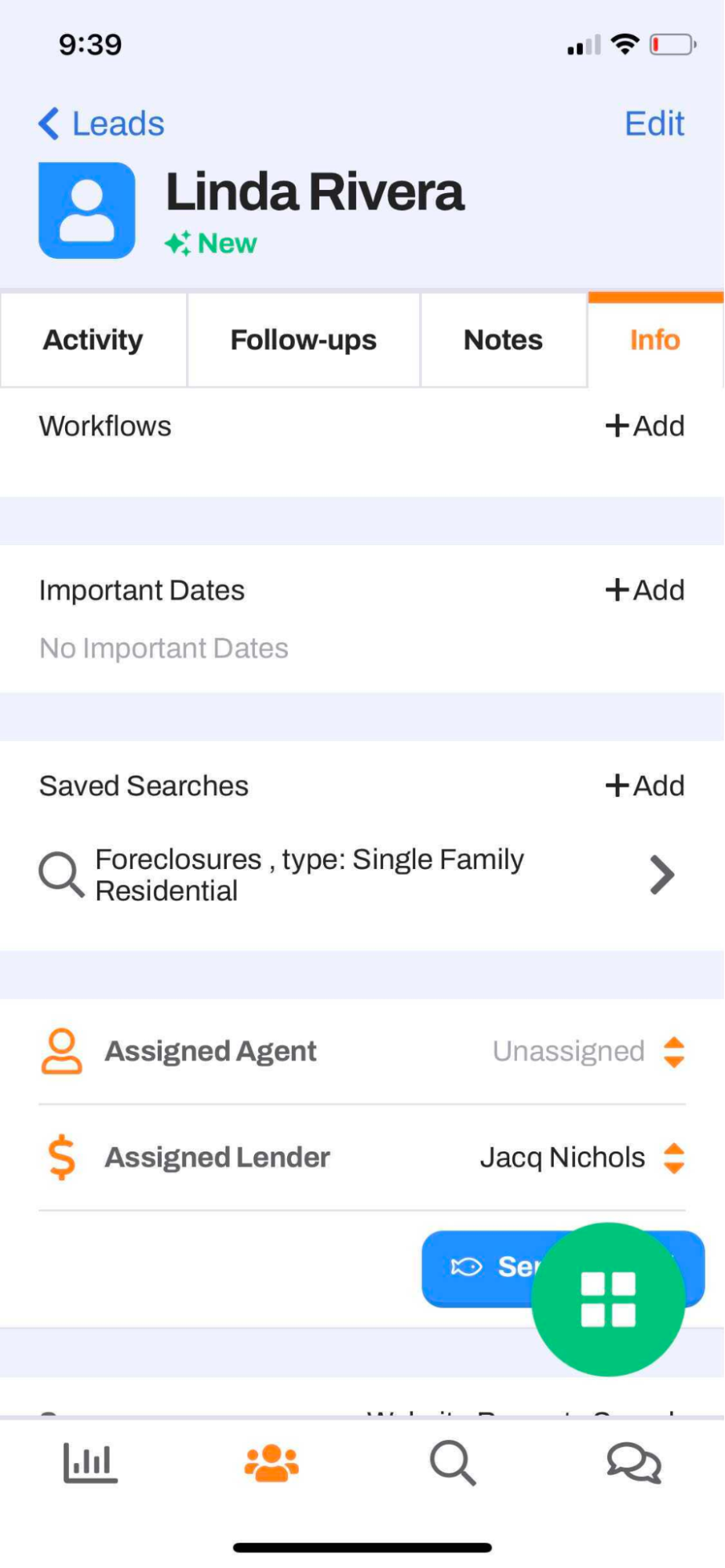
Task: Go back to Leads
Action: click(102, 124)
